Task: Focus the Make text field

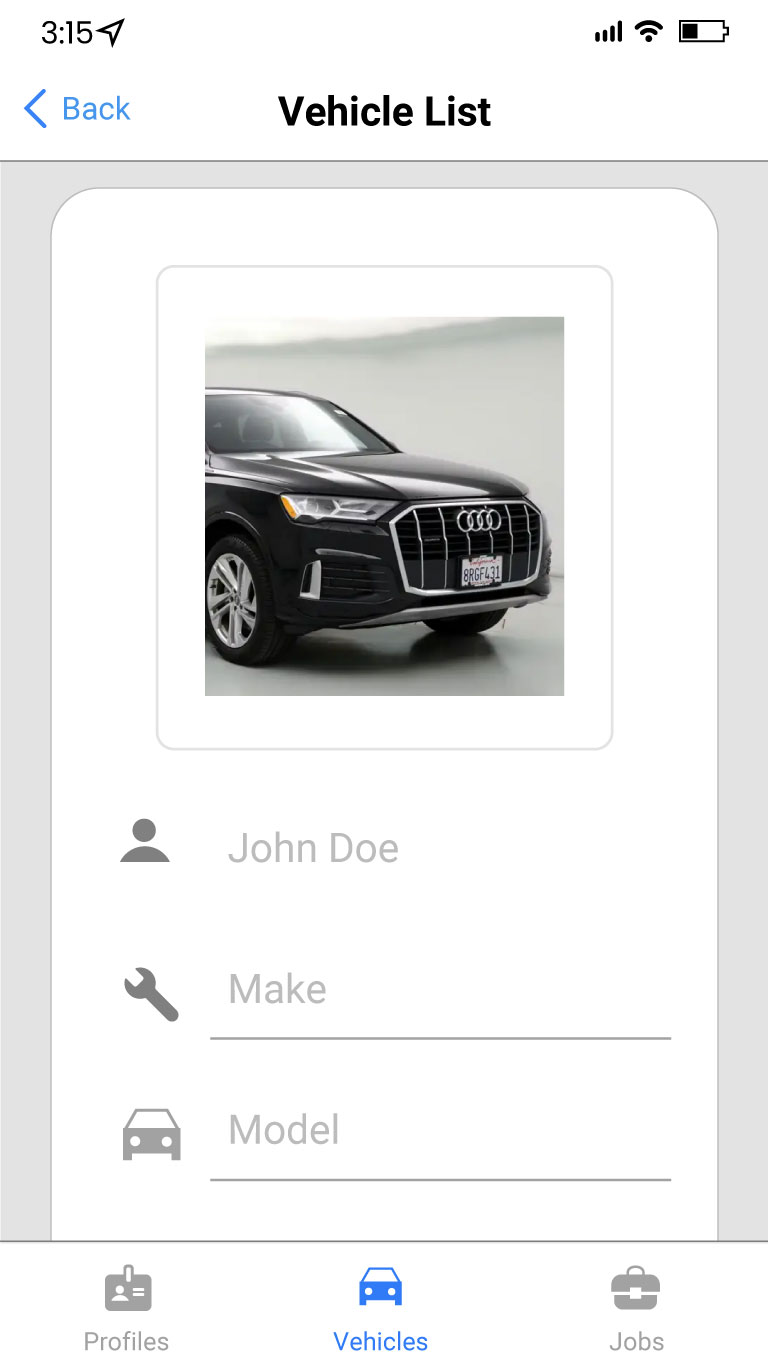Action: point(440,990)
